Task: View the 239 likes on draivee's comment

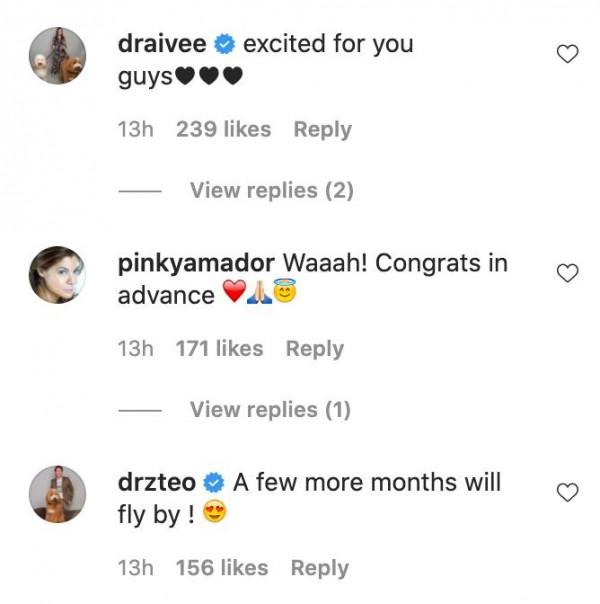Action: (x=223, y=130)
